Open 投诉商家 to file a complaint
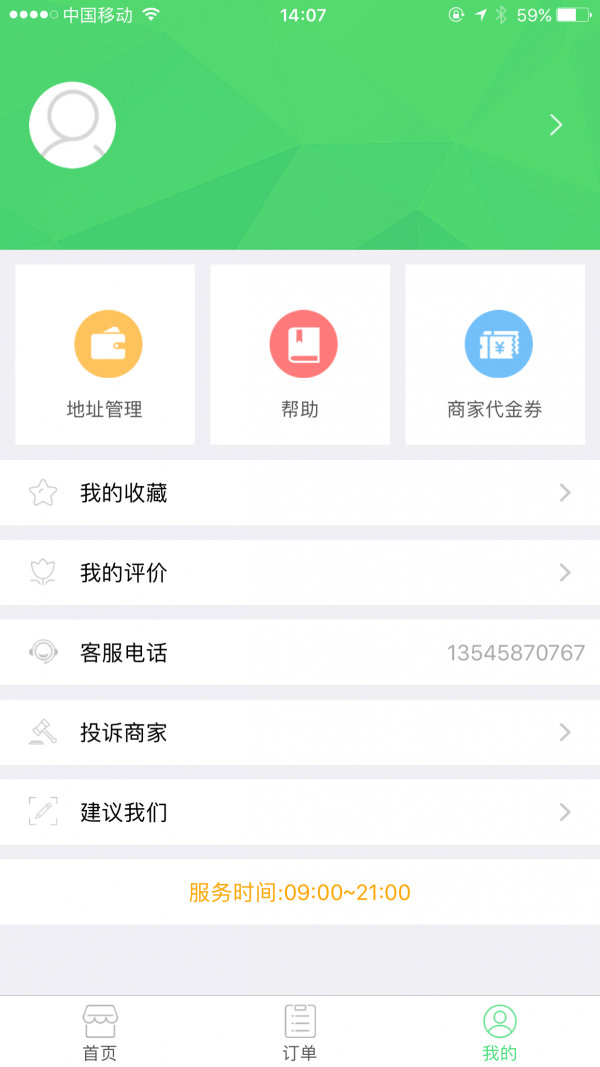The width and height of the screenshot is (600, 1067). pyautogui.click(x=300, y=733)
